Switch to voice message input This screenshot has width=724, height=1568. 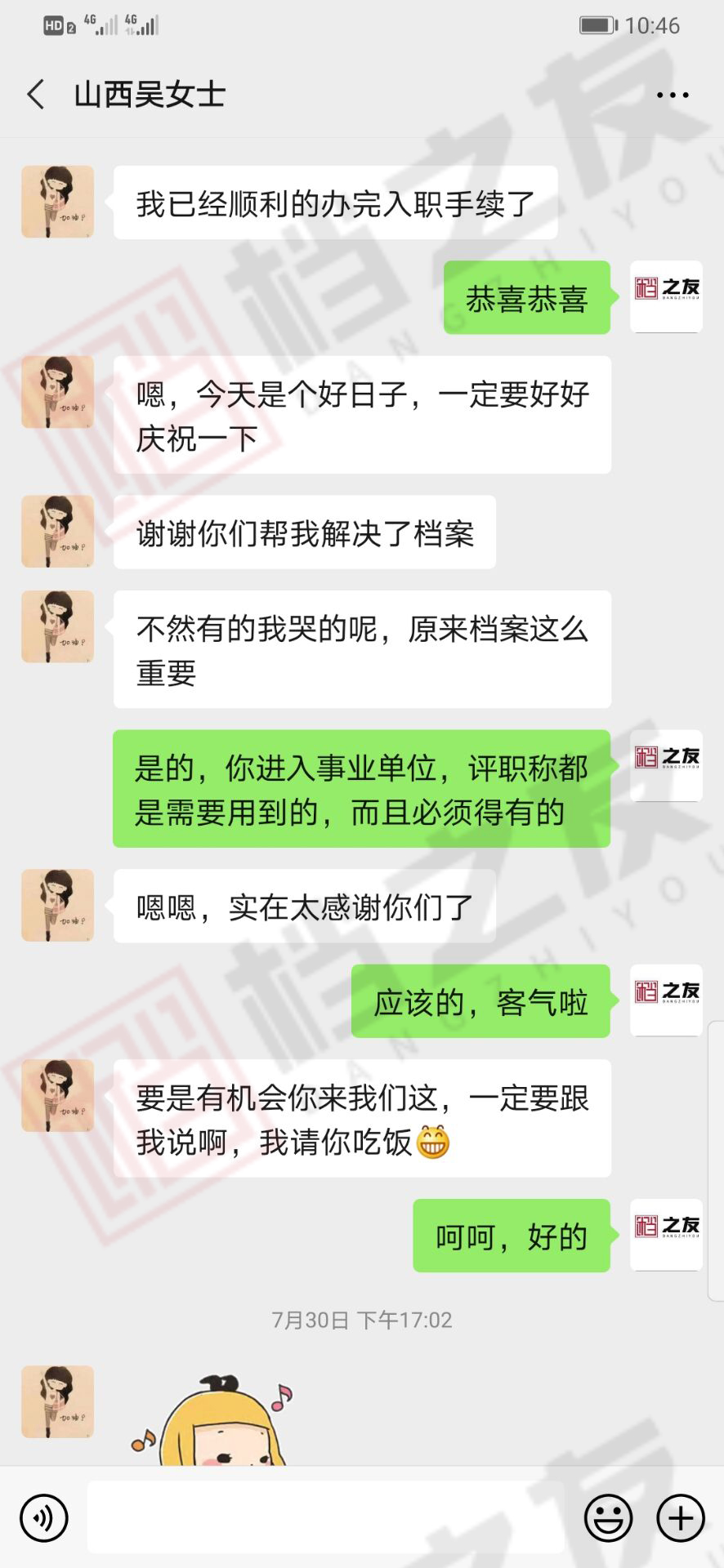(44, 1518)
